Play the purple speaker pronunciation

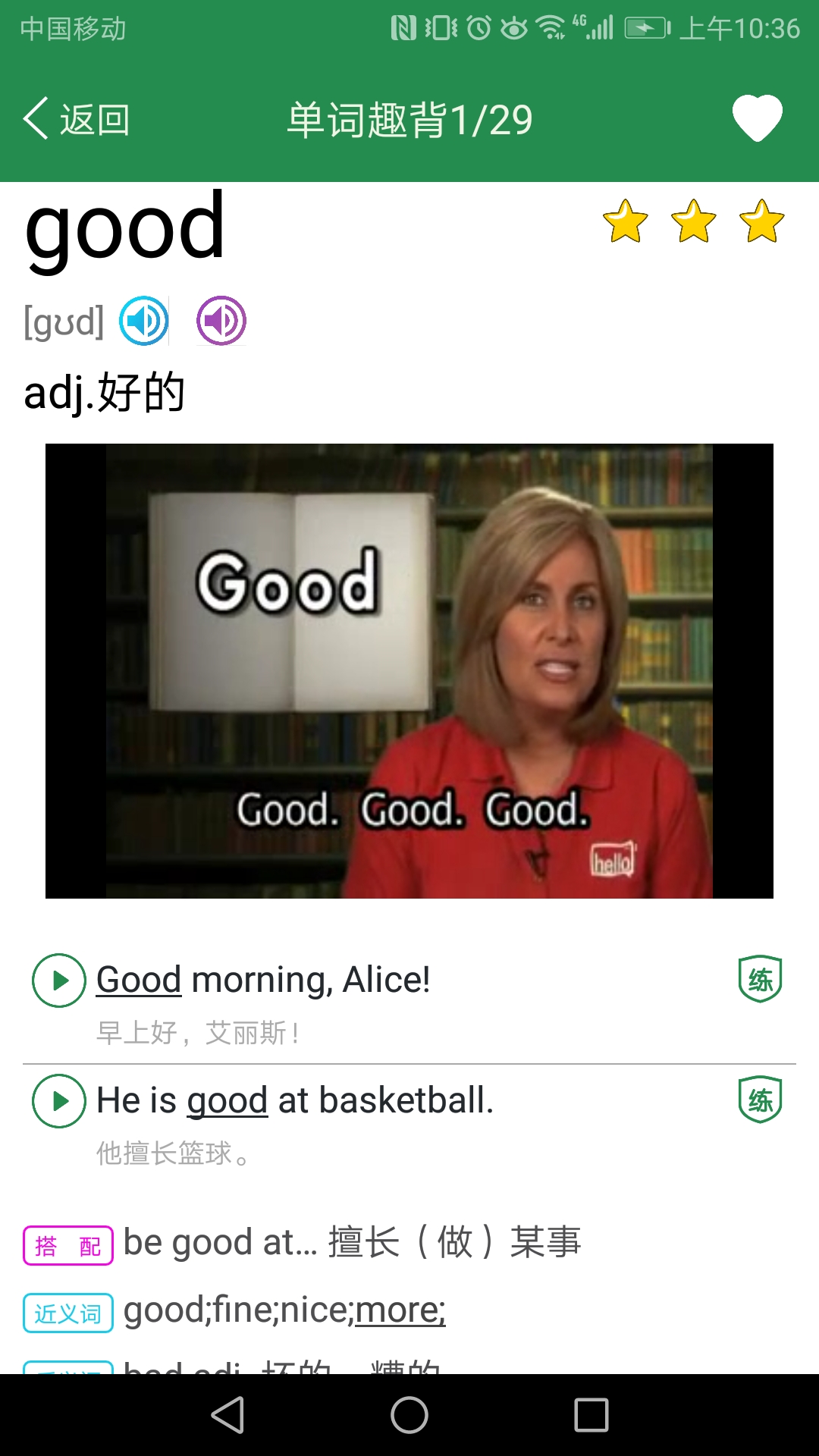tap(221, 321)
